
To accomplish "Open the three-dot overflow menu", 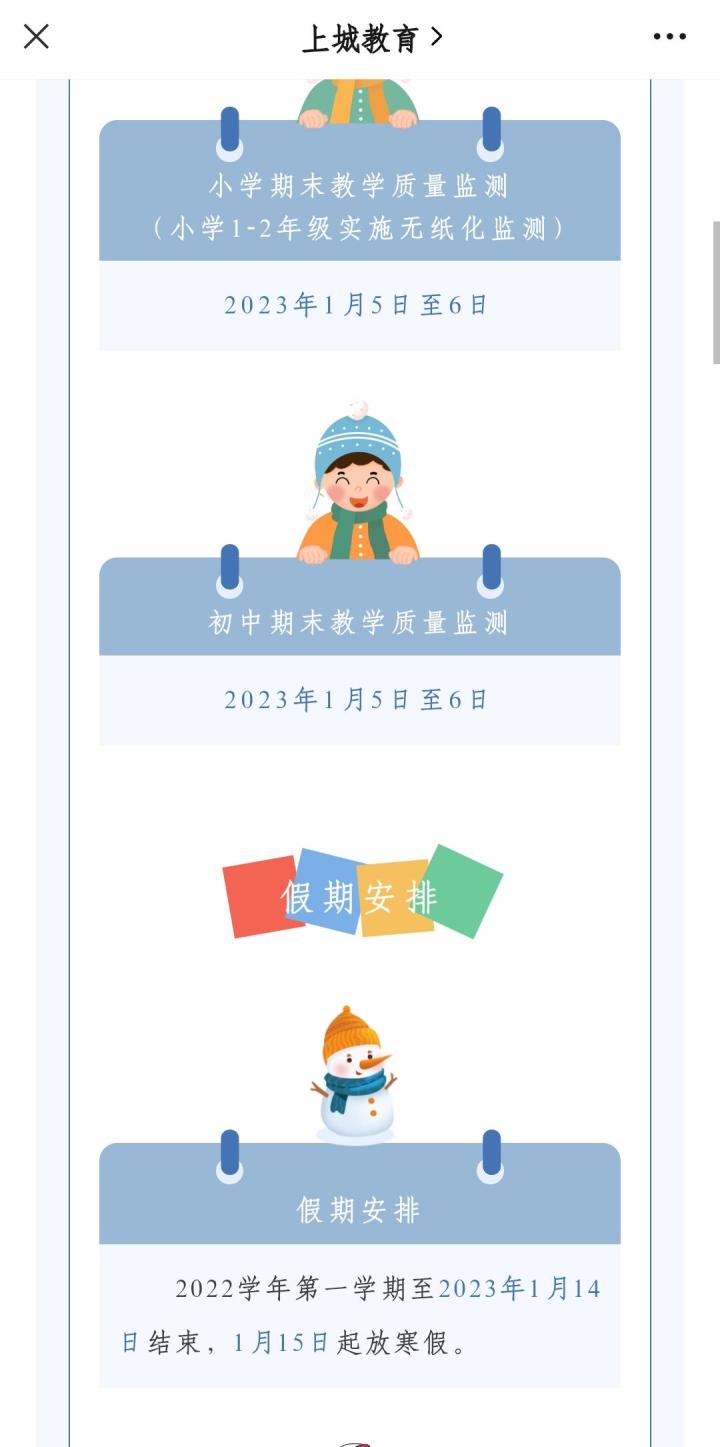I will (x=669, y=37).
